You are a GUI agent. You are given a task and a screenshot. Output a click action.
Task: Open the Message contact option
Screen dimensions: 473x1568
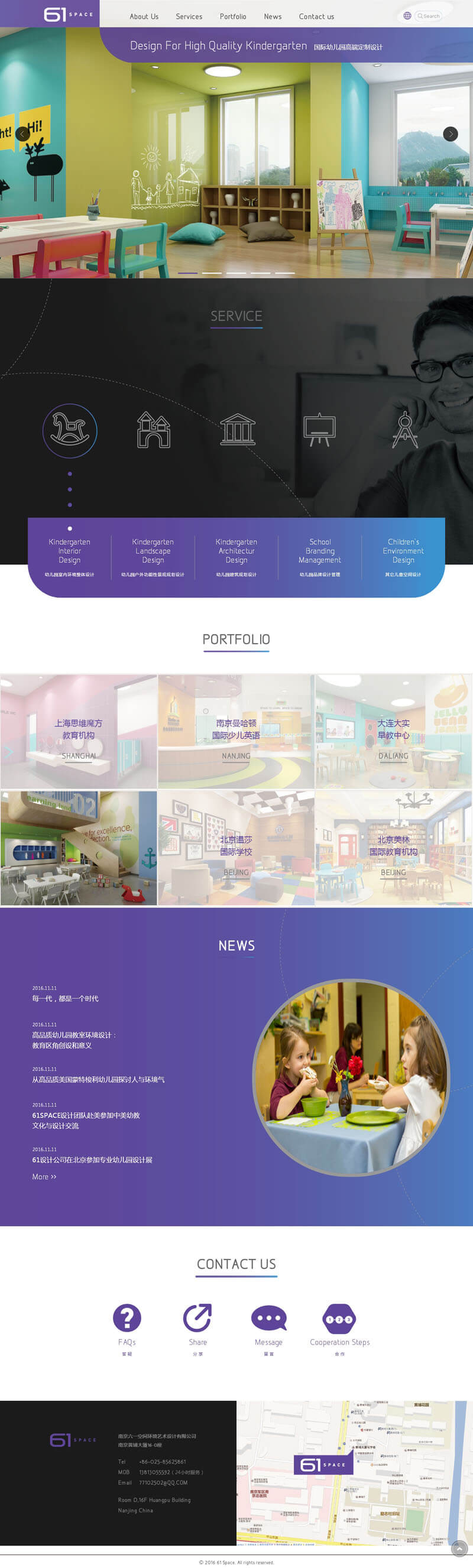pos(268,1319)
